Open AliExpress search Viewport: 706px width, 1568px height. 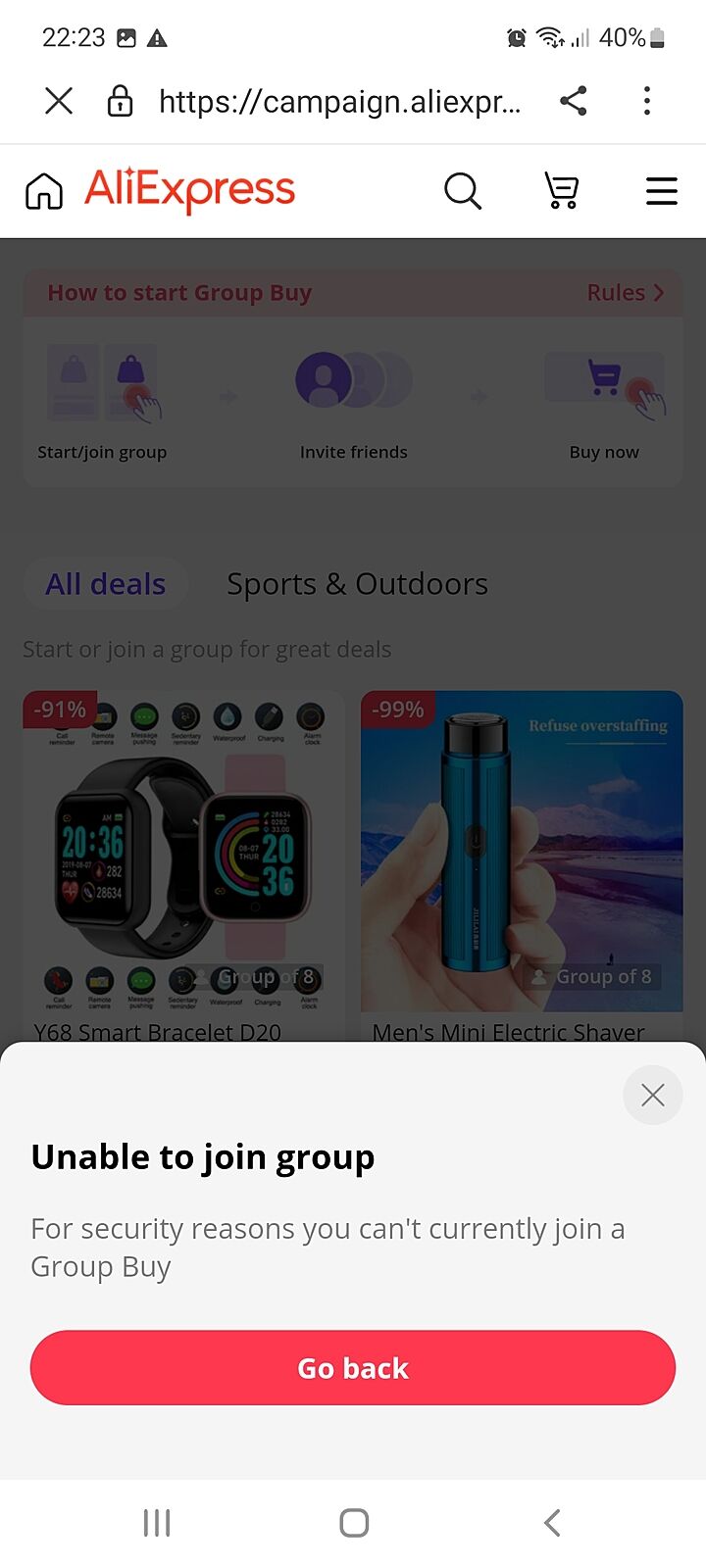[x=463, y=191]
